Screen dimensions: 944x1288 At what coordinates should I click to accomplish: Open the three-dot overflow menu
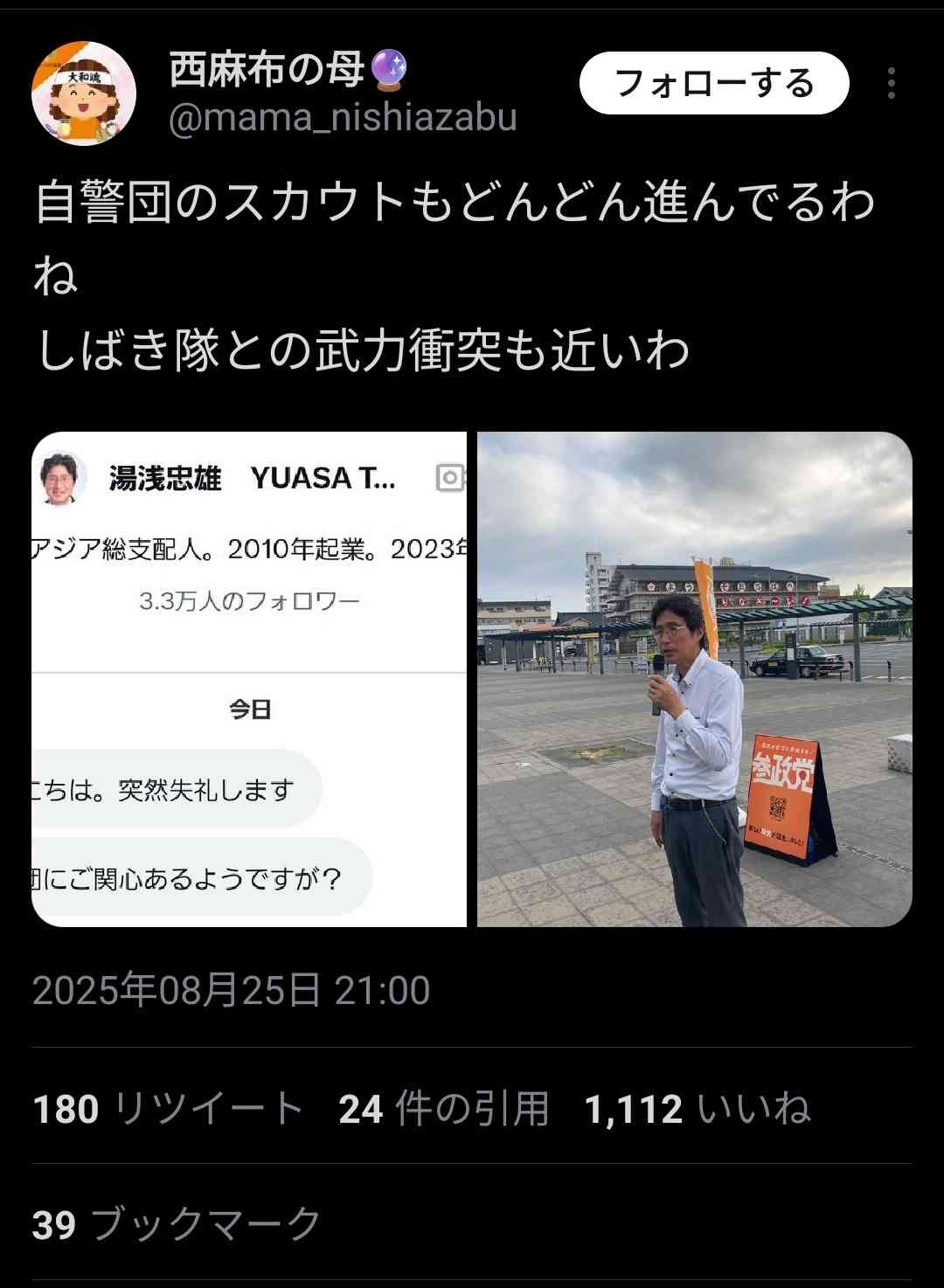891,84
